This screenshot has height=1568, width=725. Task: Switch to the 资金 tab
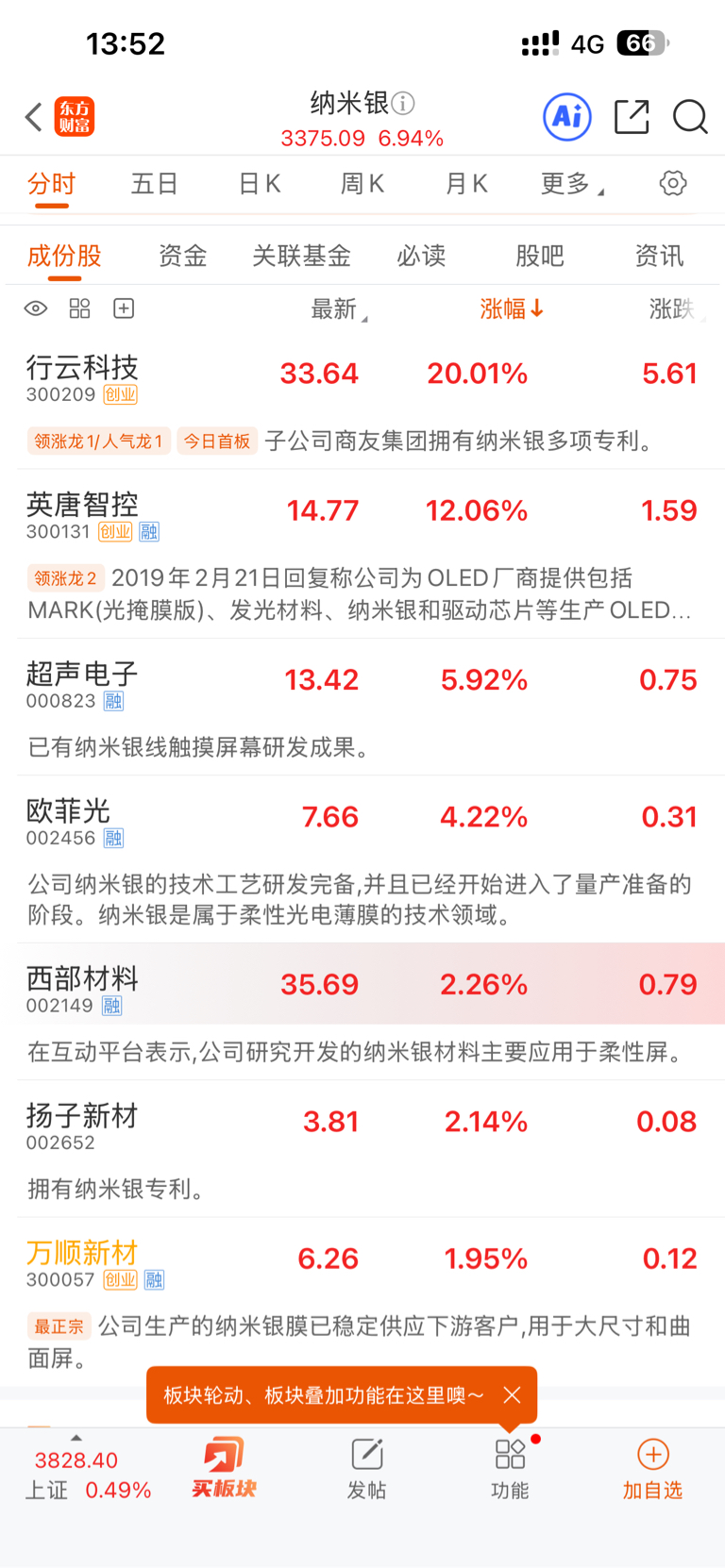[x=182, y=256]
